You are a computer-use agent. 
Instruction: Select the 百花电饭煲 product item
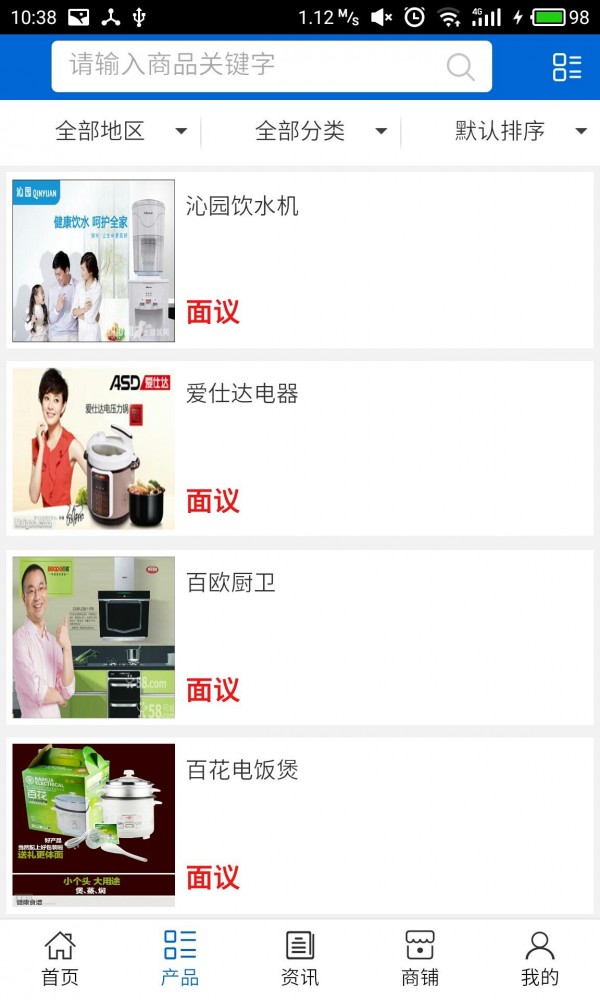(x=300, y=825)
